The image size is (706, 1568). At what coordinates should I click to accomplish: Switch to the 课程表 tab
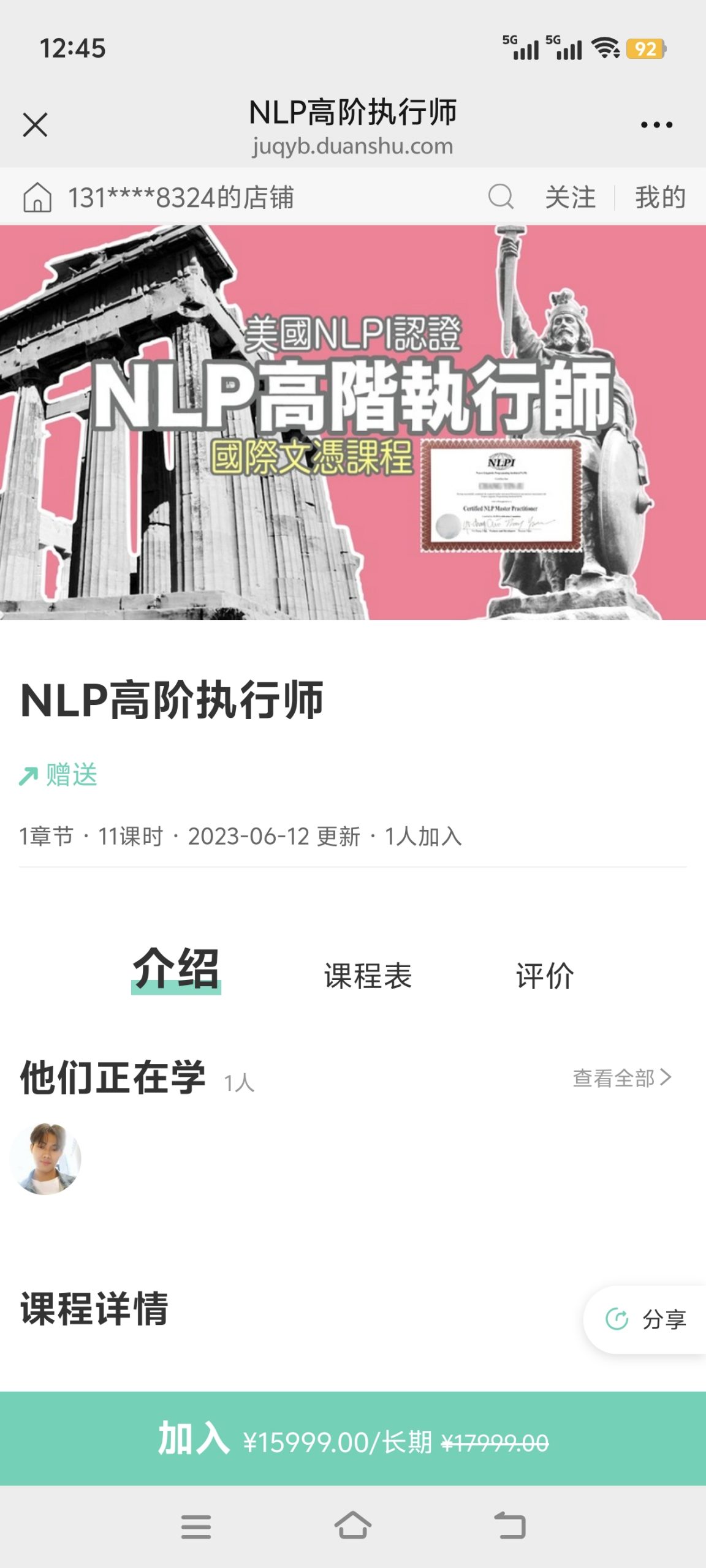tap(368, 975)
